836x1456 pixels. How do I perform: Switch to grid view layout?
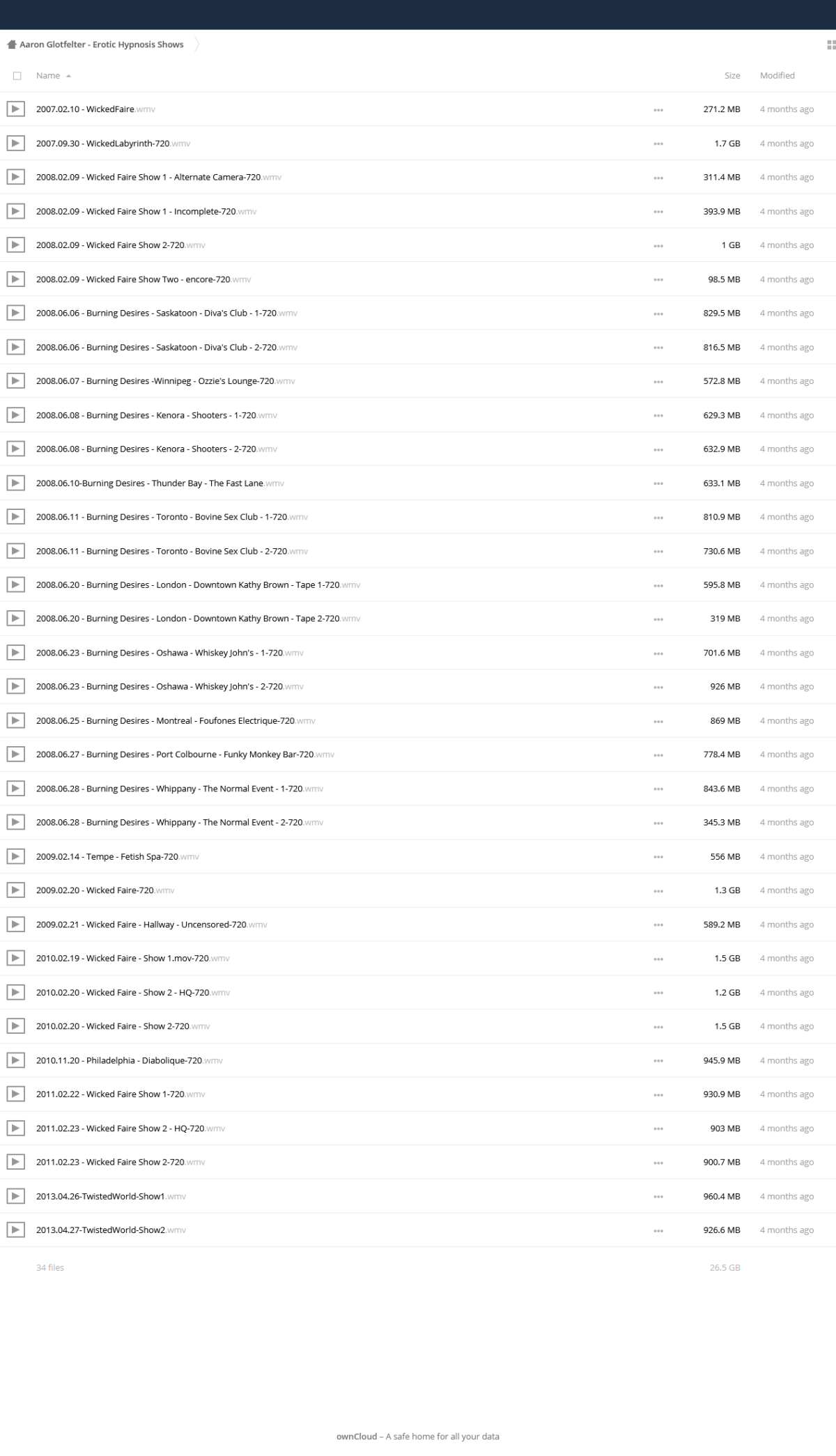coord(830,45)
